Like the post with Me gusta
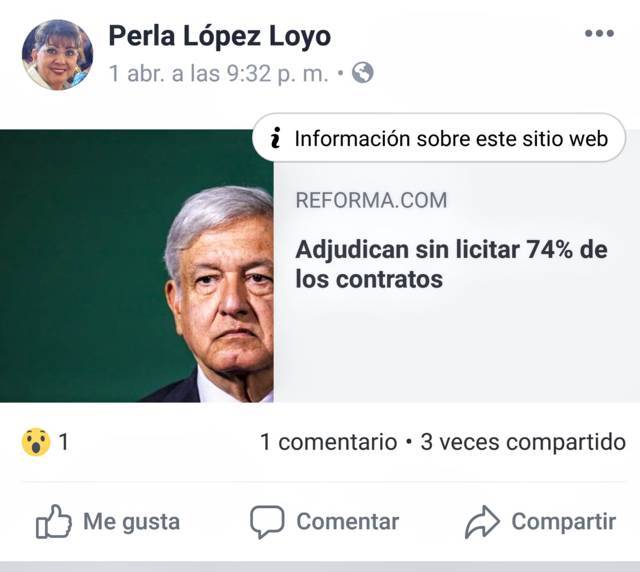640x572 pixels. tap(108, 521)
